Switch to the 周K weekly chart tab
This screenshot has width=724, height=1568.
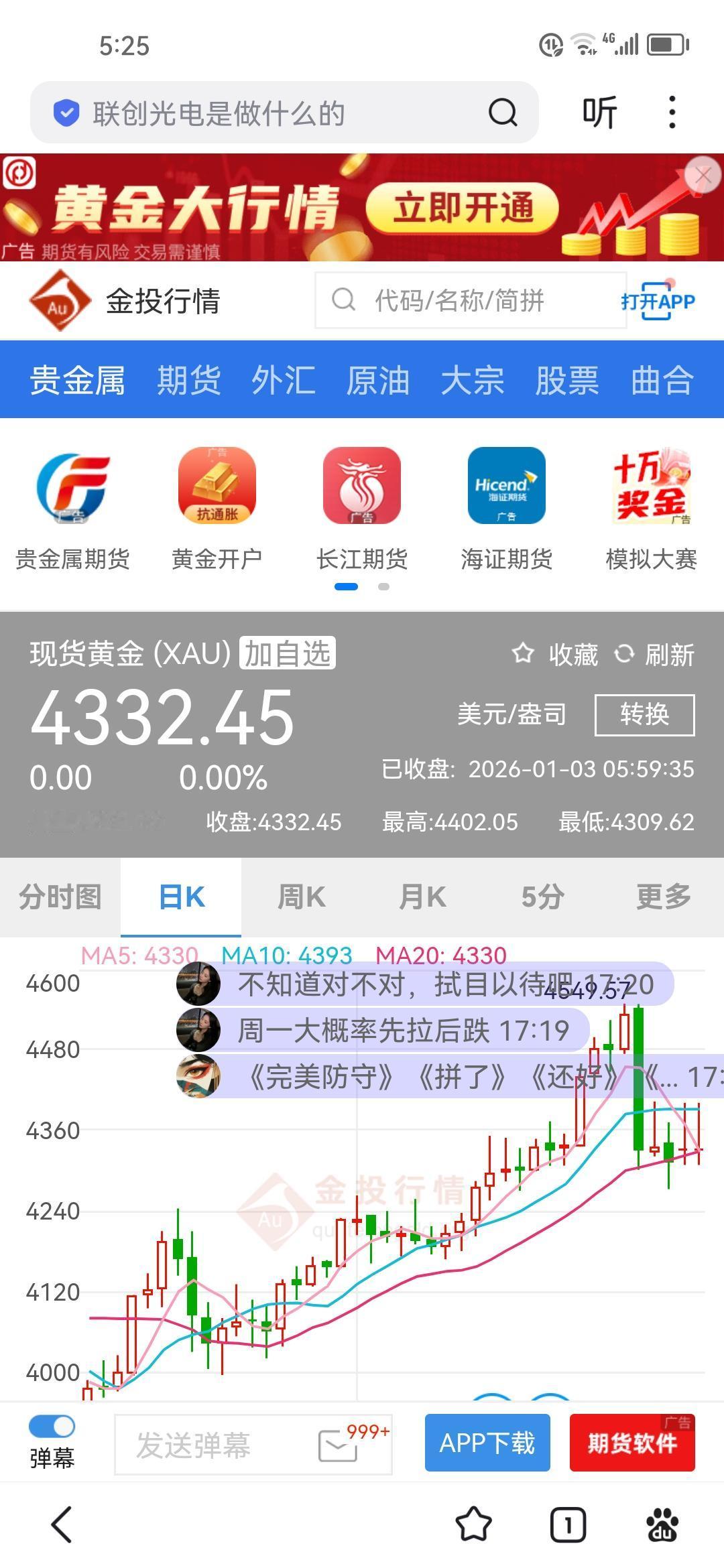[302, 896]
